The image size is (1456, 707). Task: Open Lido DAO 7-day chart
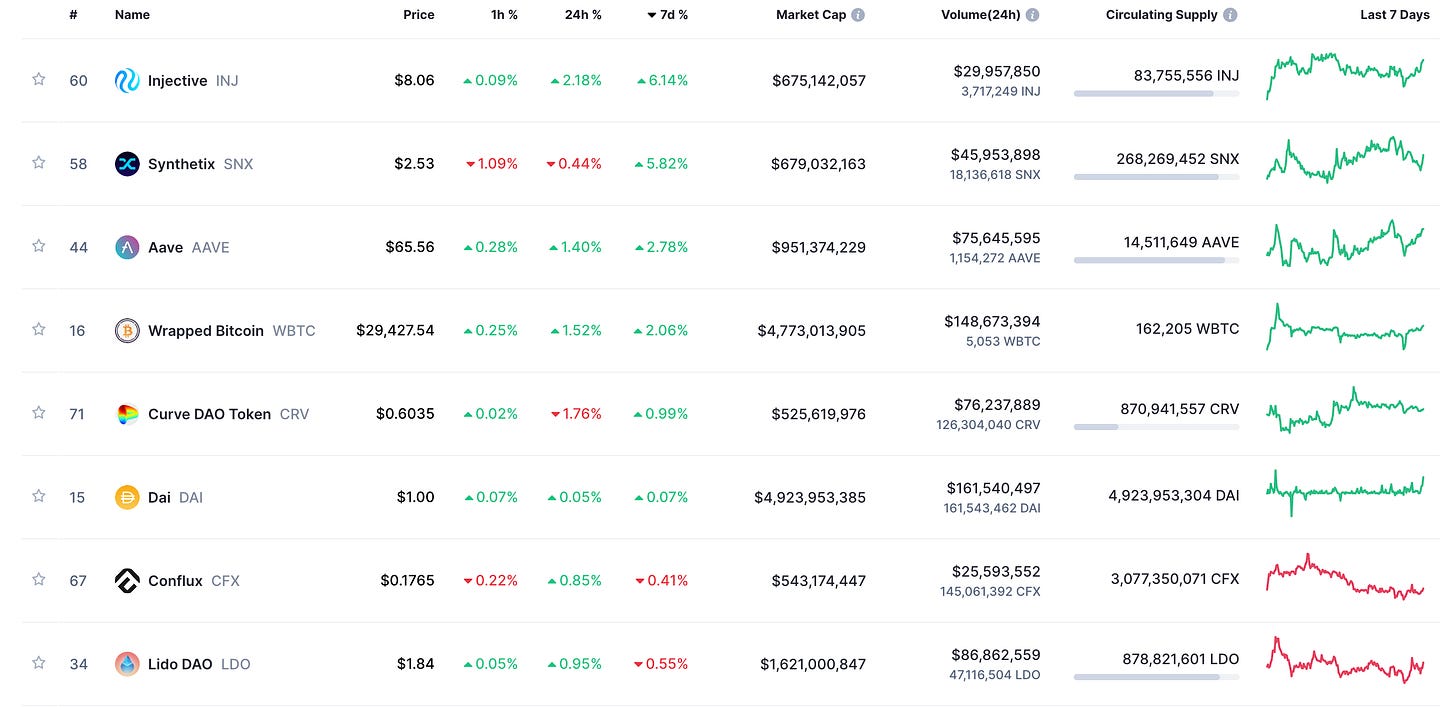pos(1345,661)
